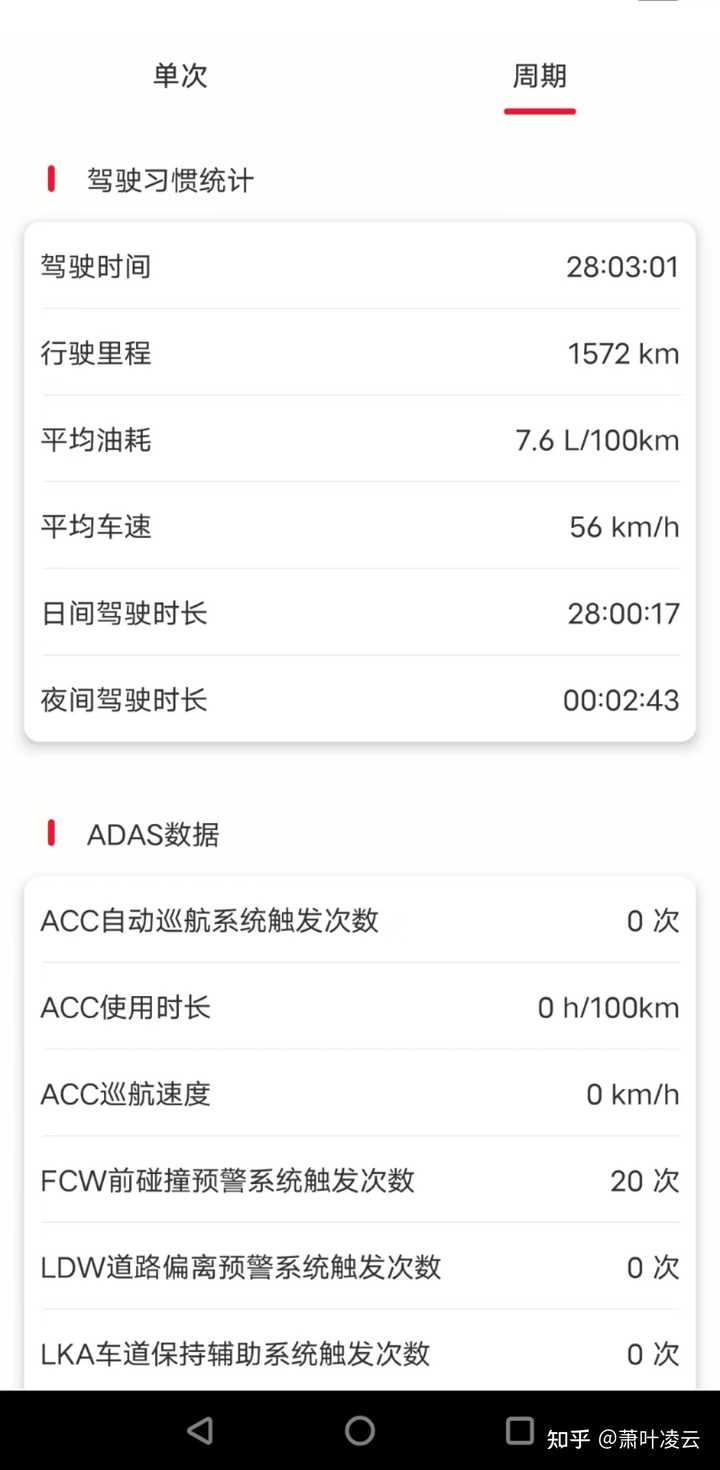Open 日间驾驶时长 daytime driving details
This screenshot has width=720, height=1470.
[x=360, y=613]
